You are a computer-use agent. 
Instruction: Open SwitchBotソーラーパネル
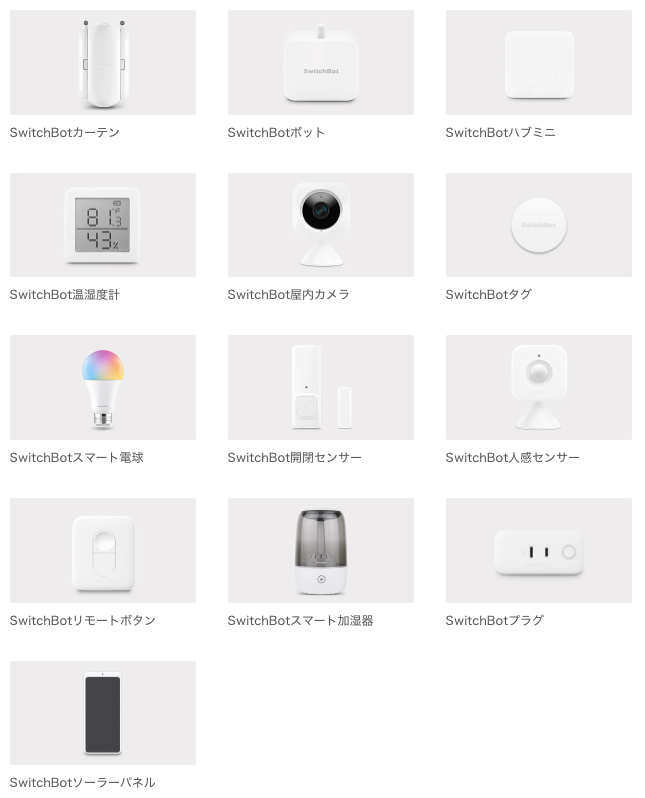click(x=103, y=713)
